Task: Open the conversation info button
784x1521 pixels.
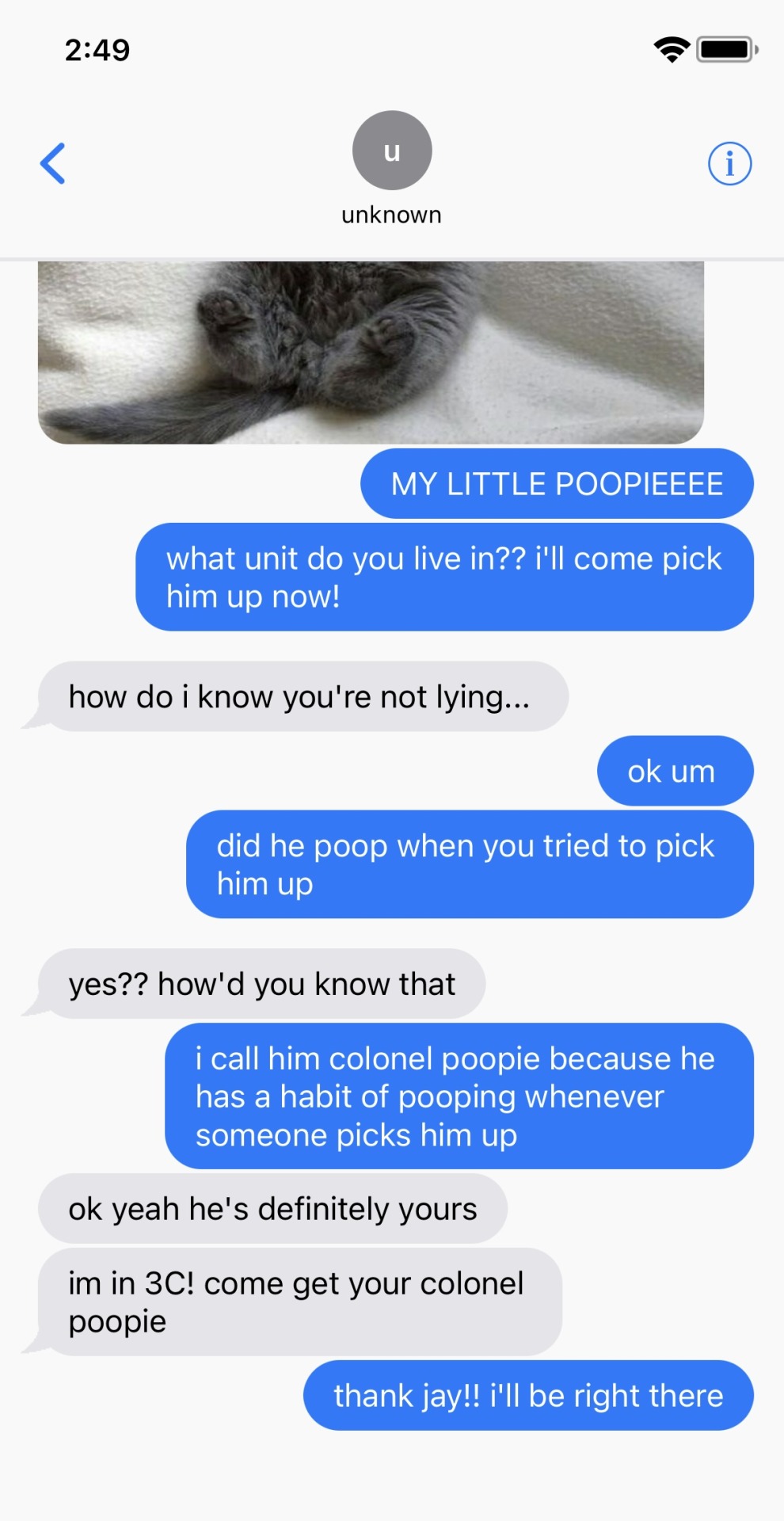Action: pos(729,164)
